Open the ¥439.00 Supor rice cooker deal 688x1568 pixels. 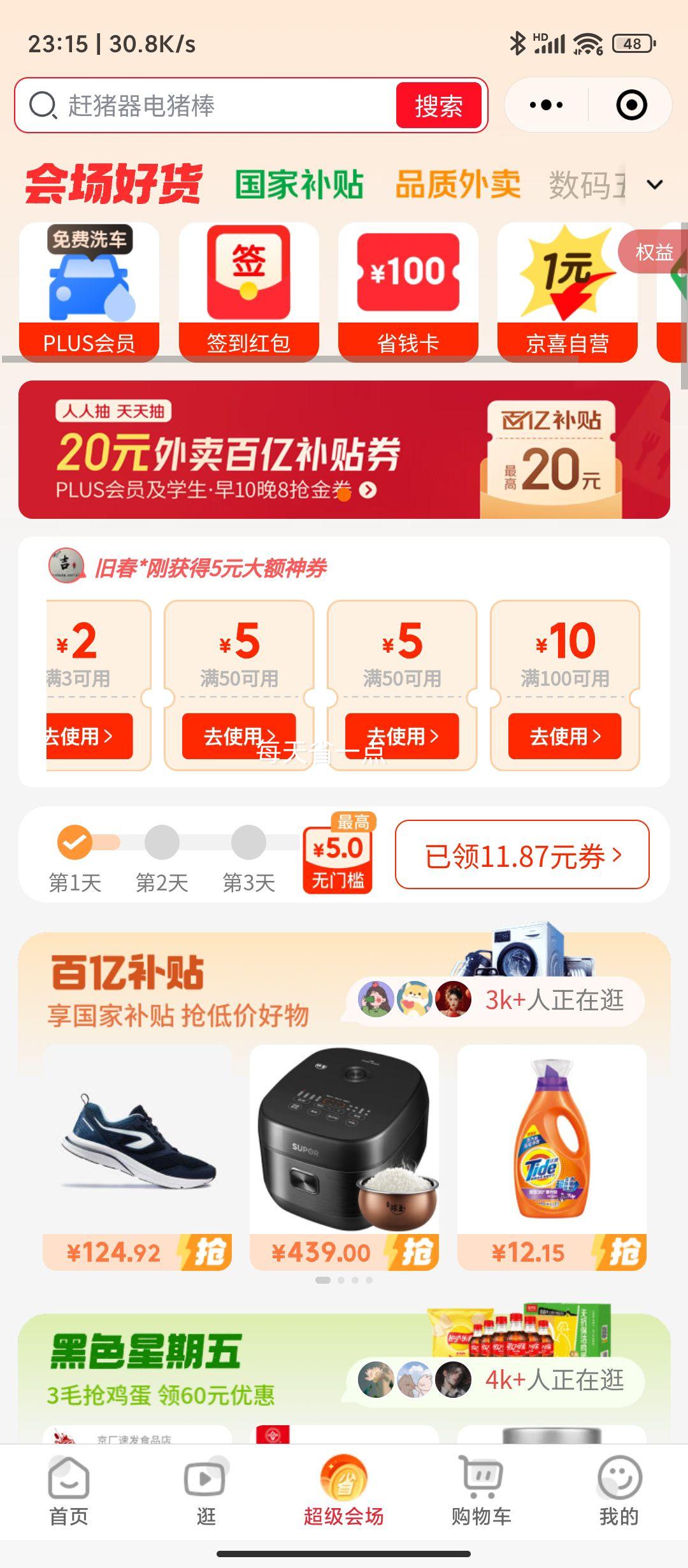click(x=344, y=1157)
